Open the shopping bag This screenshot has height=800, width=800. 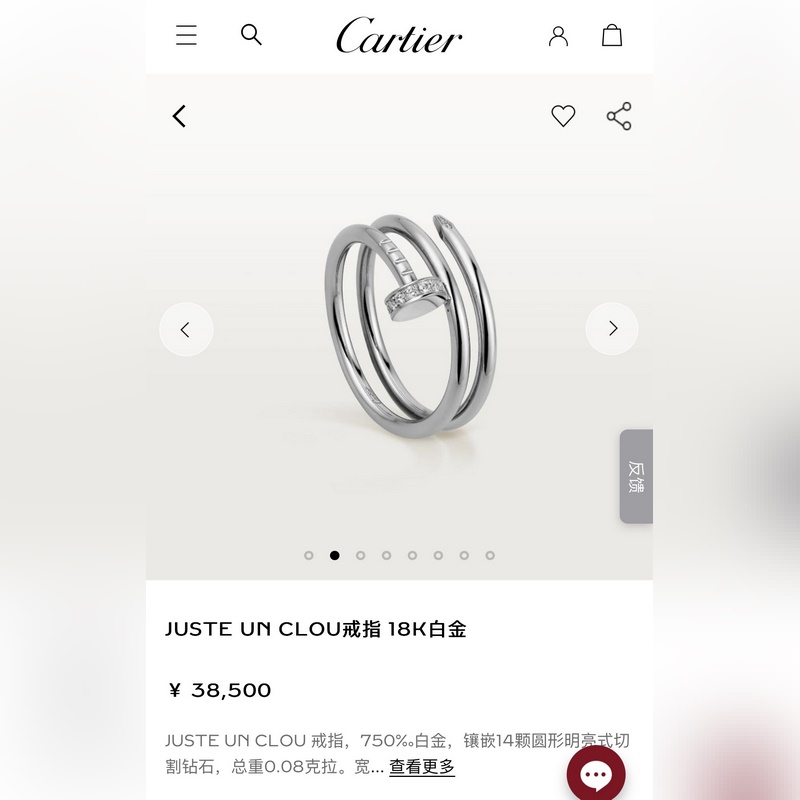pyautogui.click(x=612, y=36)
